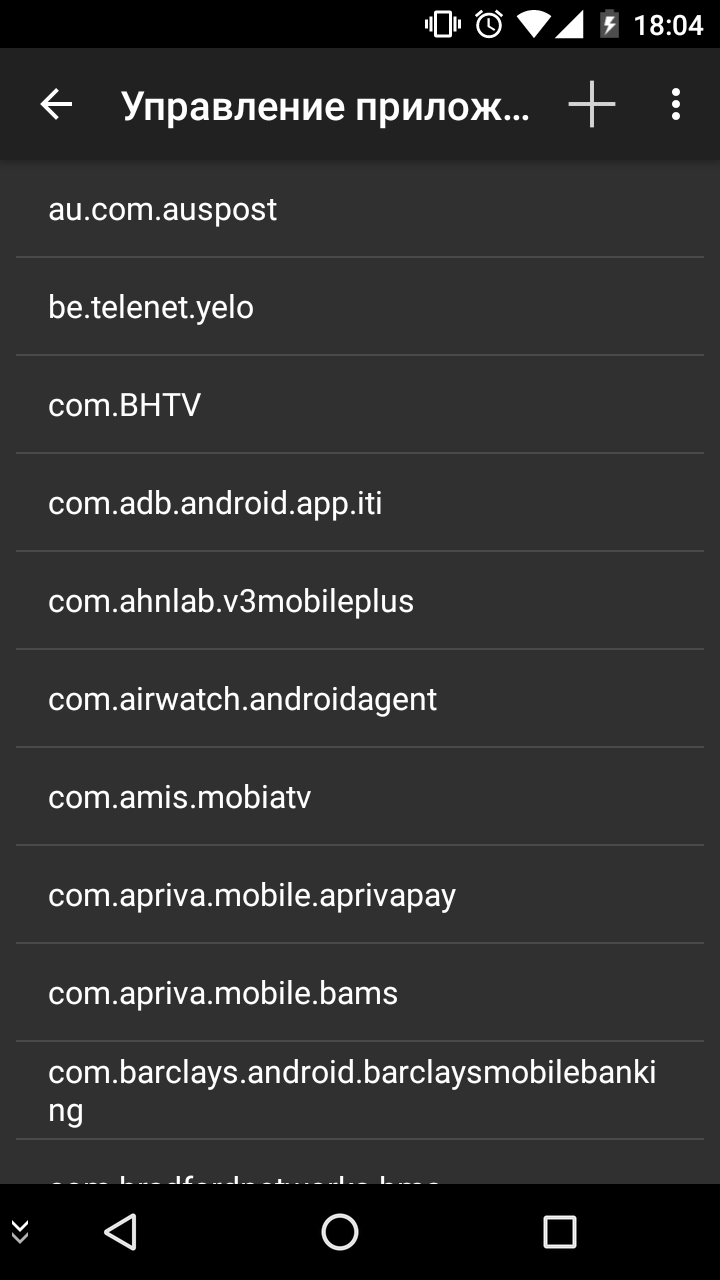
Task: Select com.apriva.mobile.bams
Action: coord(360,993)
